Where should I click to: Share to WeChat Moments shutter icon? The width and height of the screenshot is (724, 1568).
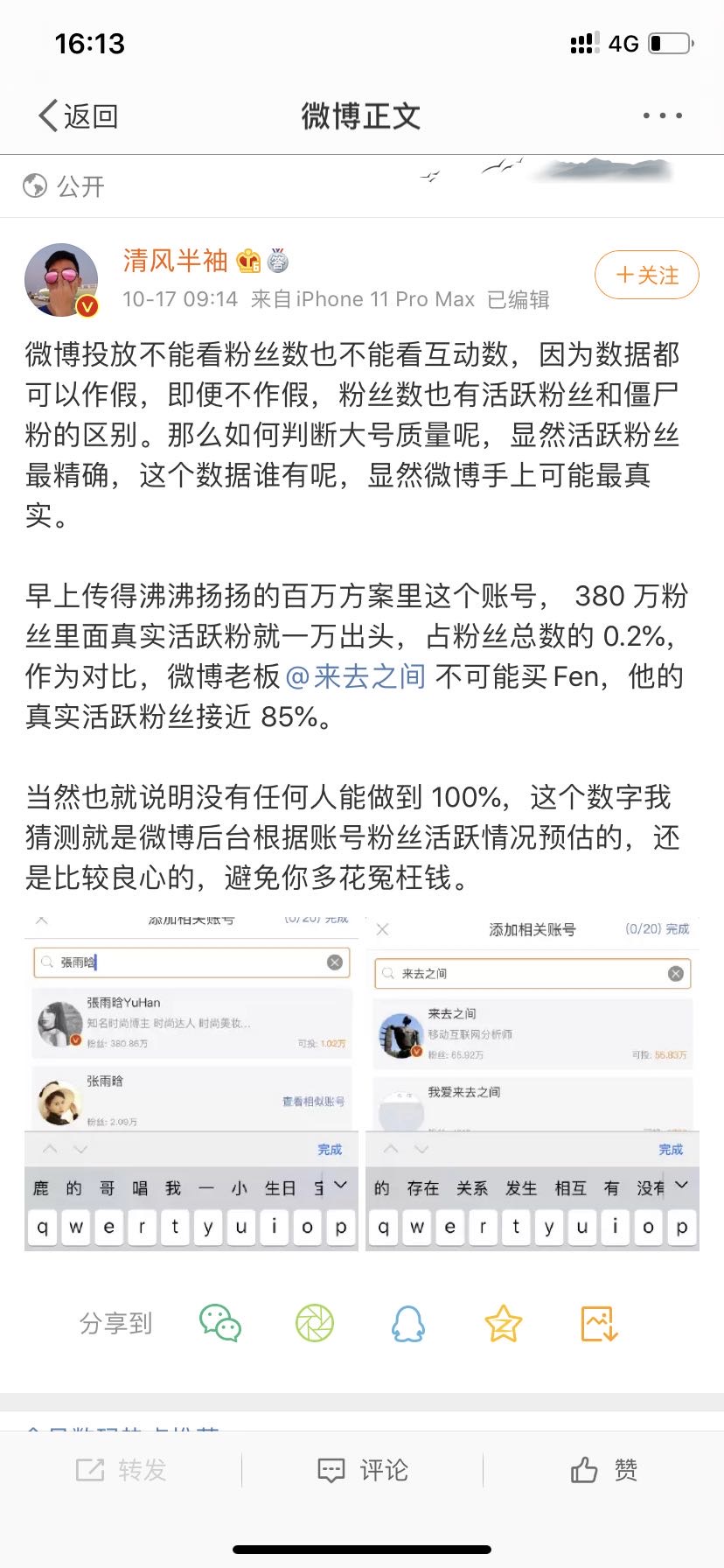[315, 1323]
